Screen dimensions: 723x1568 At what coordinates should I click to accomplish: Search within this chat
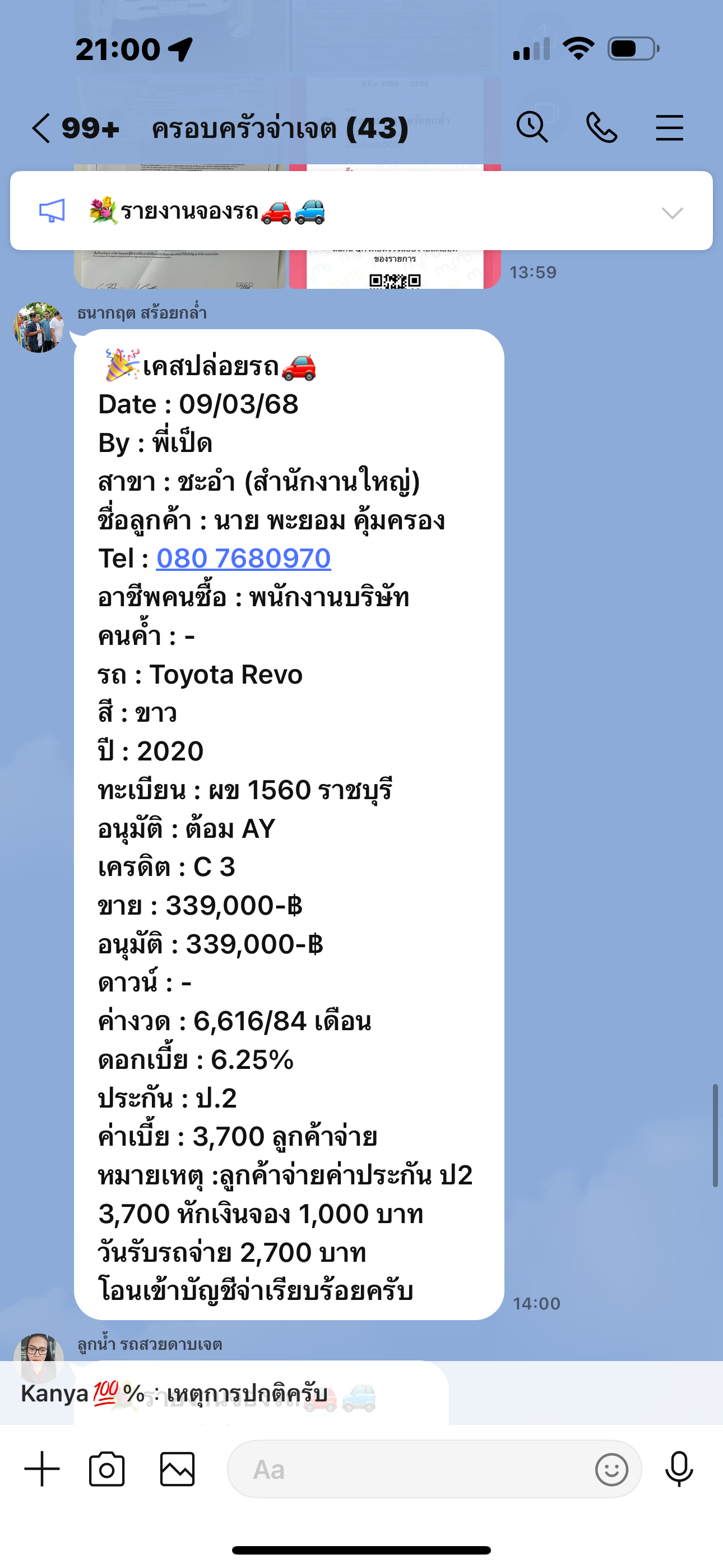click(532, 128)
